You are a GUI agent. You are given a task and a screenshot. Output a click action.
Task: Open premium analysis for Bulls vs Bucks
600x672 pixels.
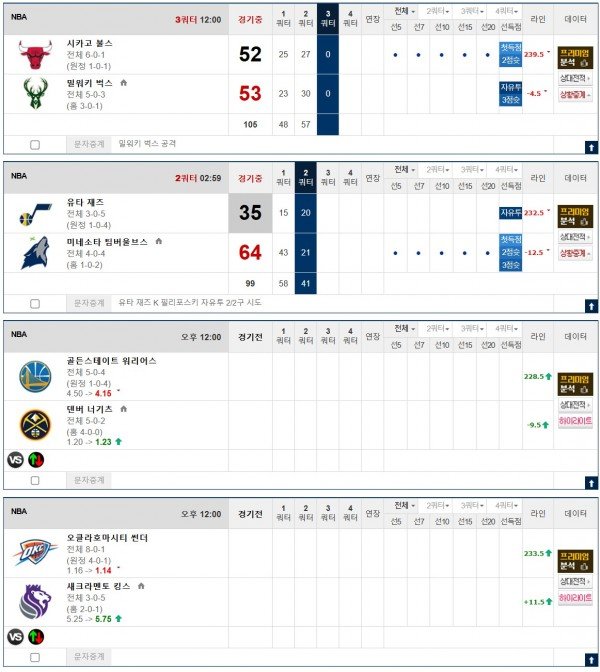575,55
